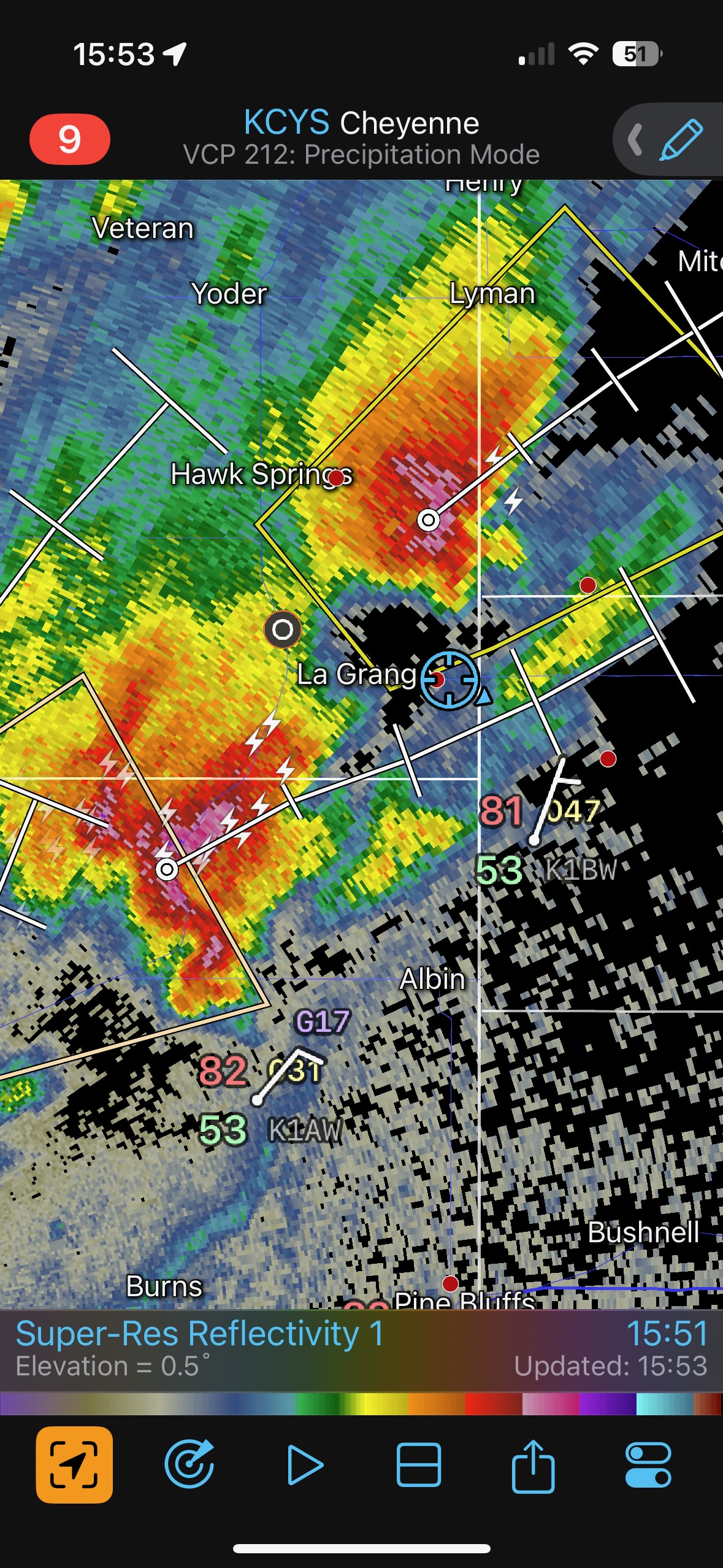Open the 9 active warnings badge

[69, 139]
